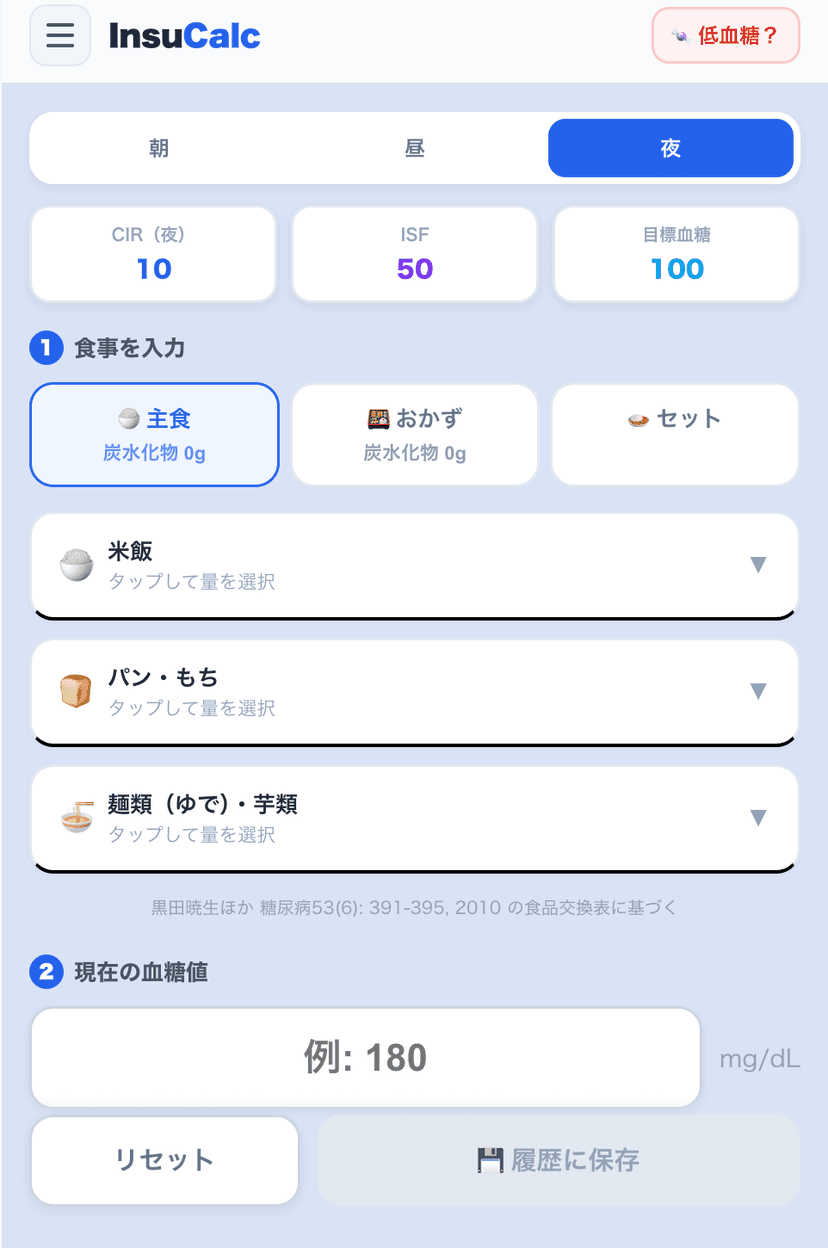Switch to the おかず food category
828x1248 pixels.
click(414, 434)
